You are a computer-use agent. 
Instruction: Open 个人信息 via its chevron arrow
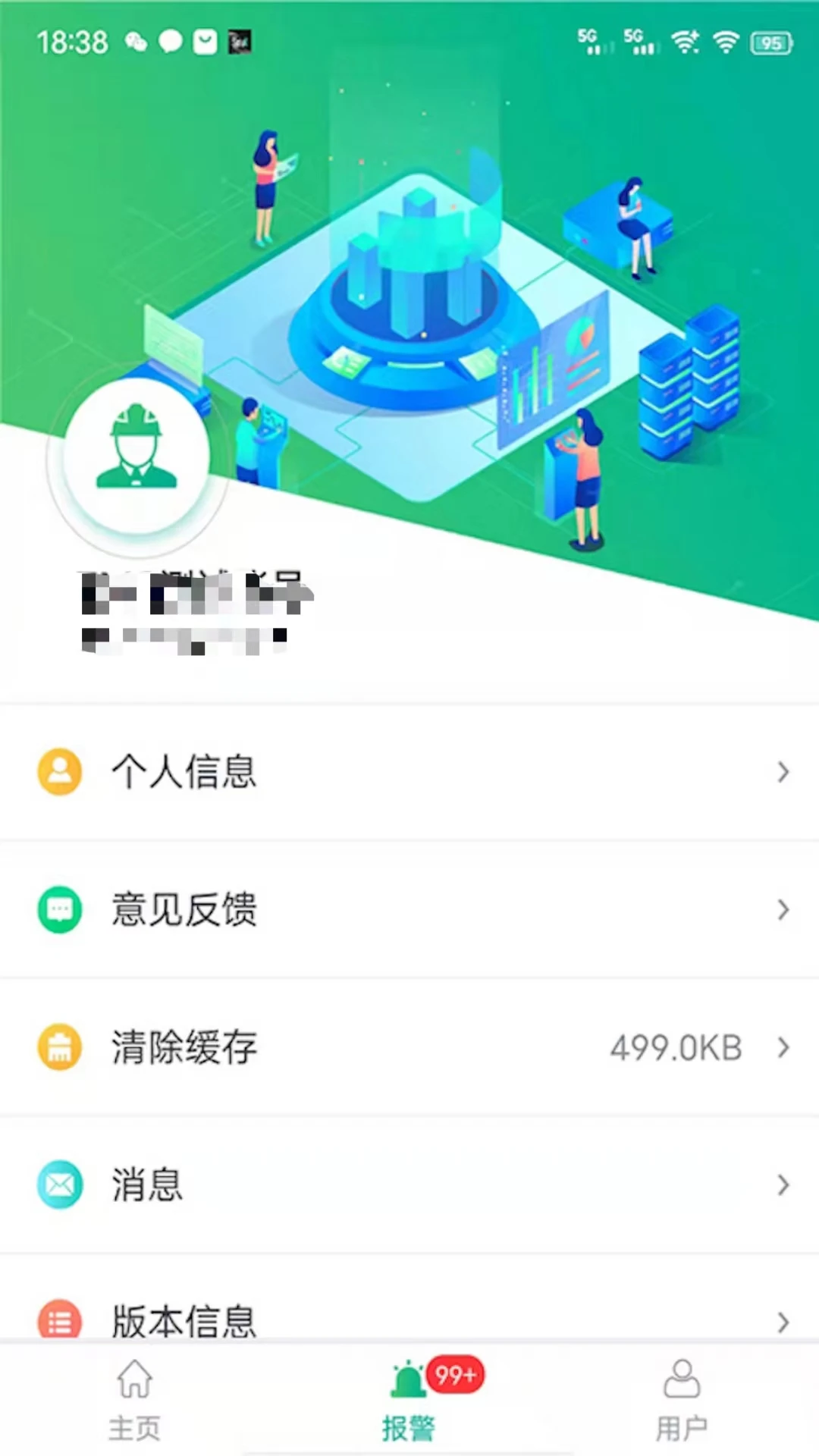[783, 771]
